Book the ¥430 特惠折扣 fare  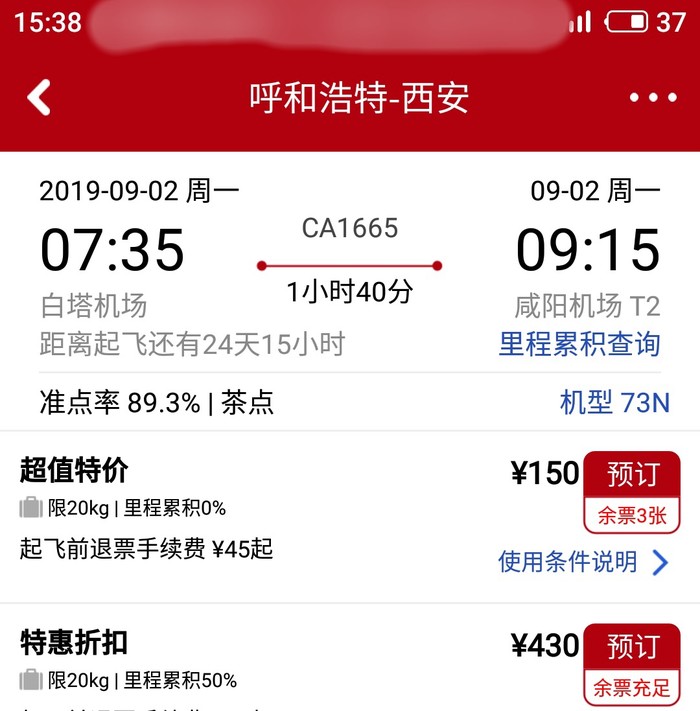coord(632,647)
